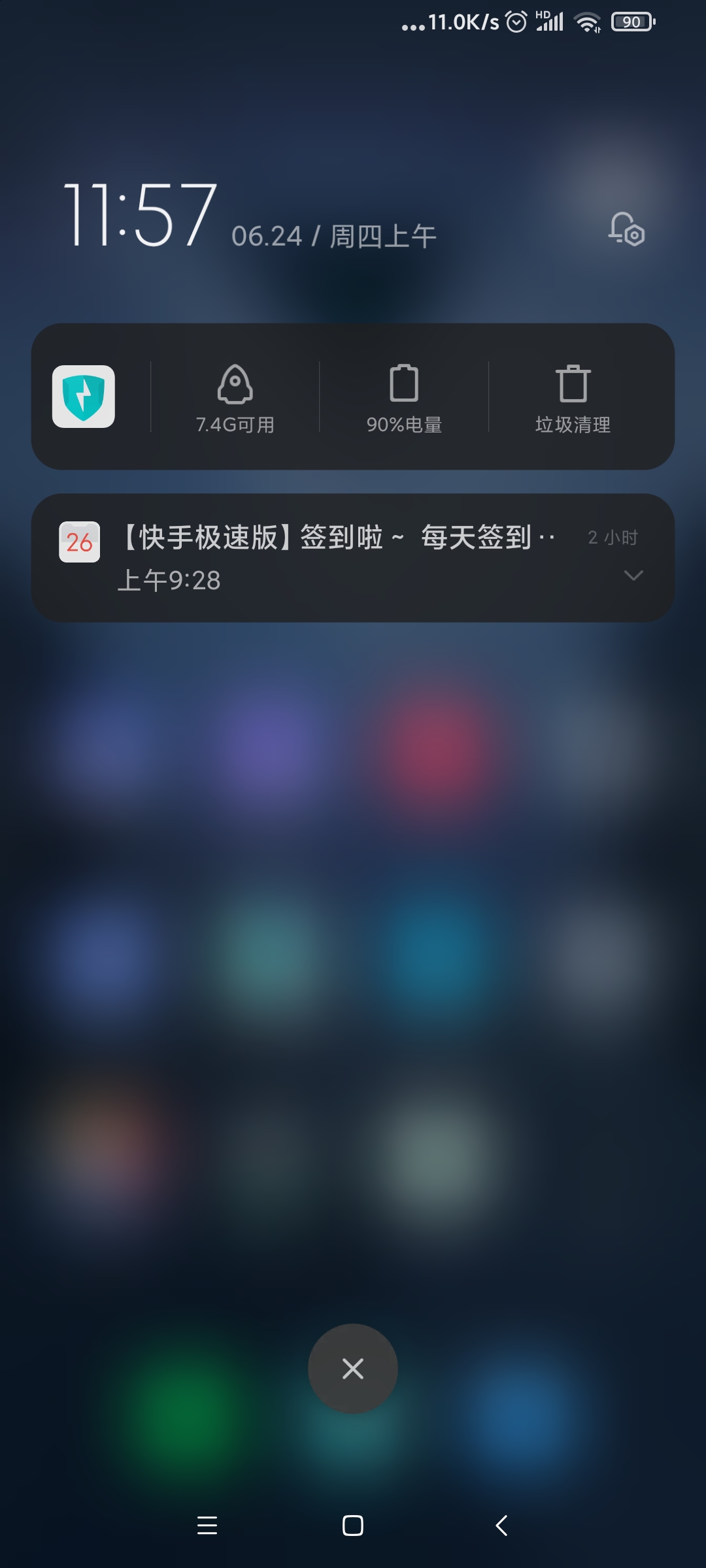Open the 90%电量 battery shortcut
Image resolution: width=706 pixels, height=1568 pixels.
pos(404,397)
